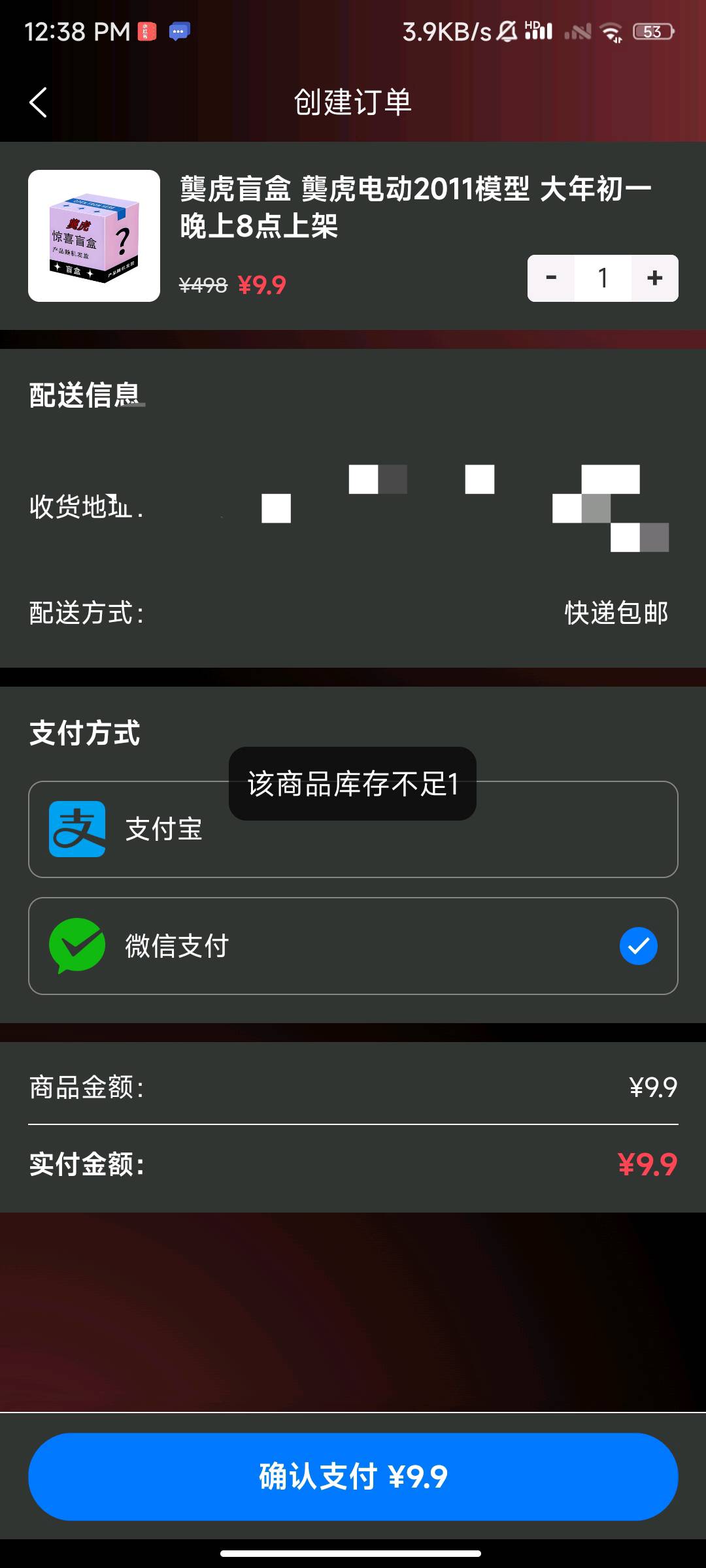The image size is (706, 1568).
Task: Select the Alipay payment icon
Action: (x=76, y=830)
